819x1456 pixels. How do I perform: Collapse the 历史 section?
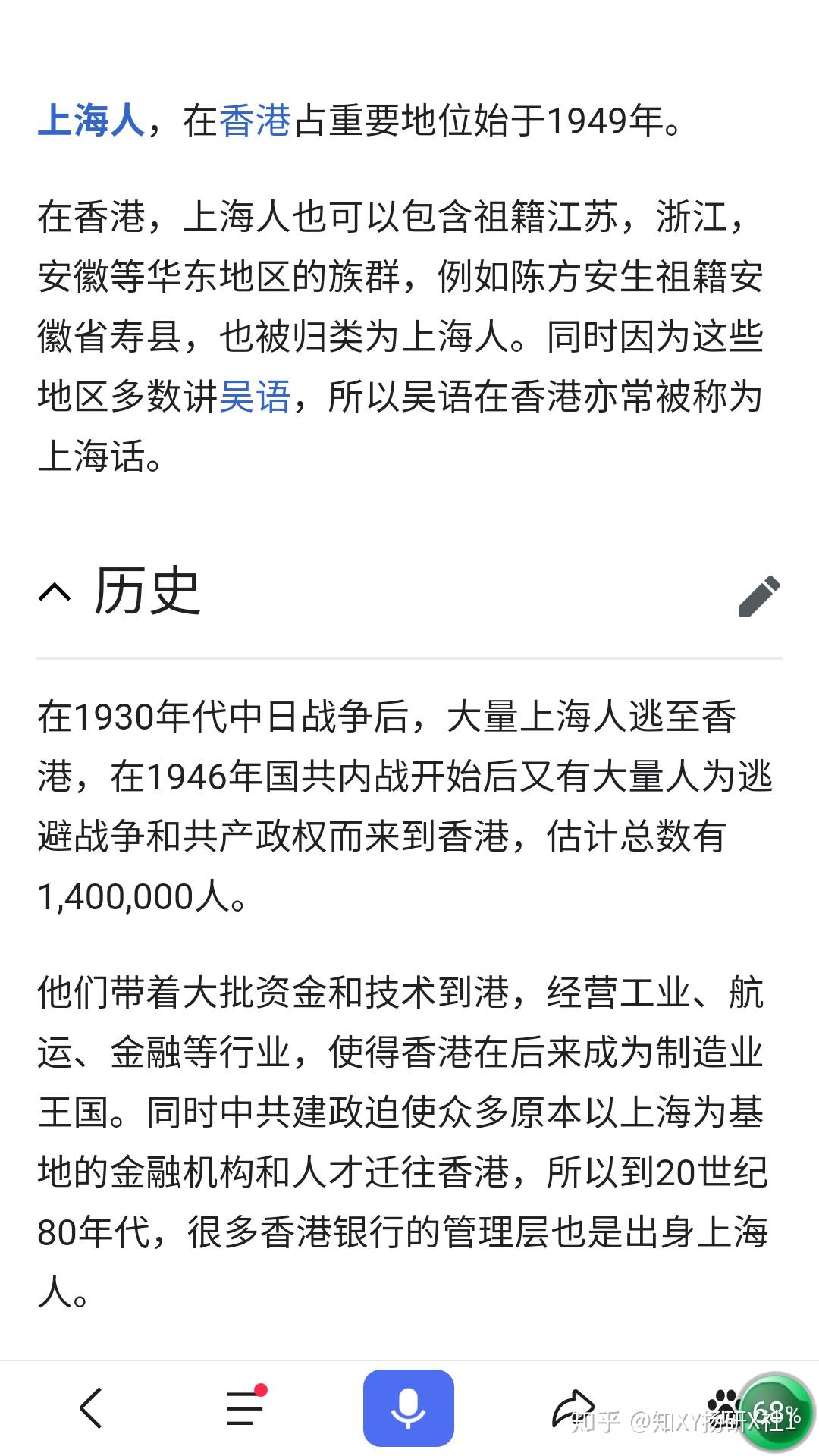(x=55, y=592)
